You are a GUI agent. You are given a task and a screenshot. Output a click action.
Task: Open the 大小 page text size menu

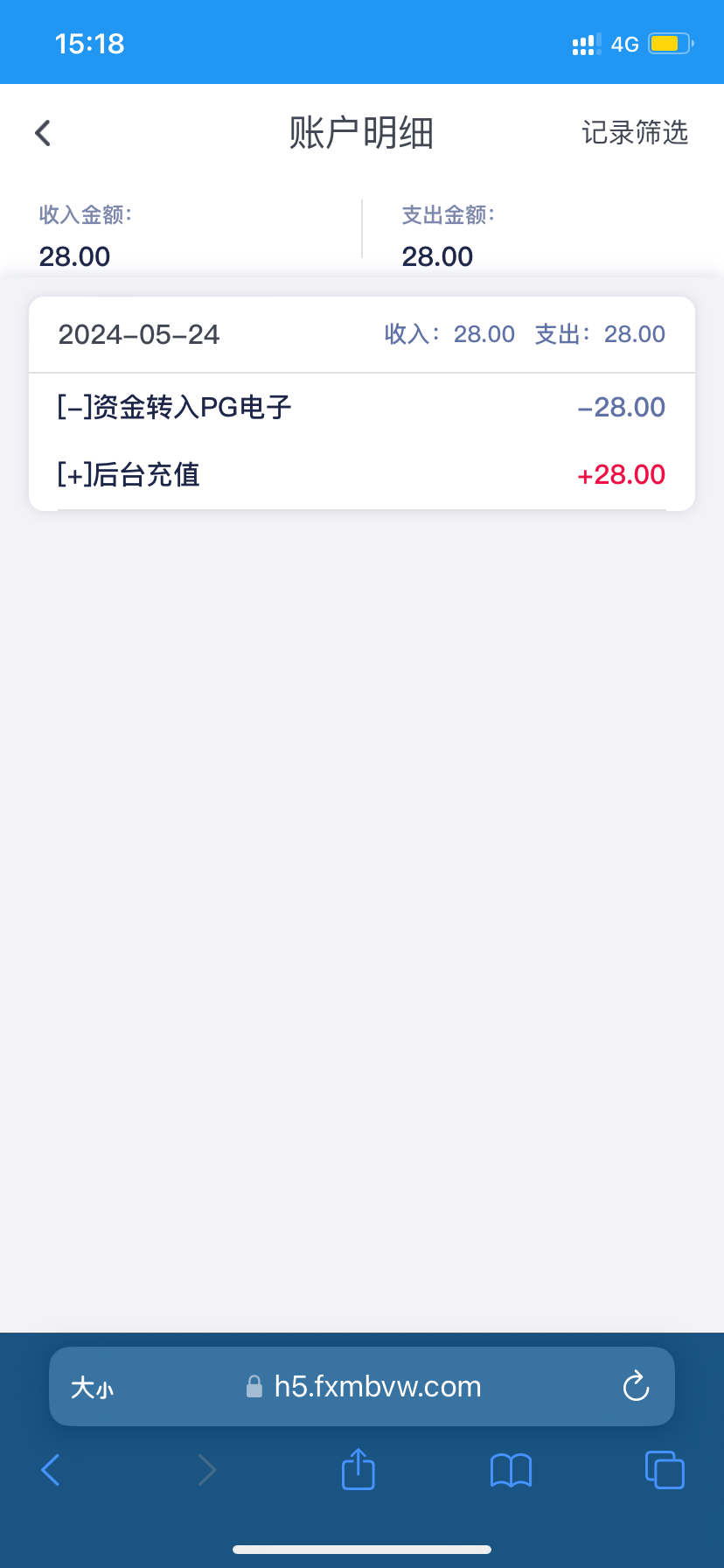92,1387
